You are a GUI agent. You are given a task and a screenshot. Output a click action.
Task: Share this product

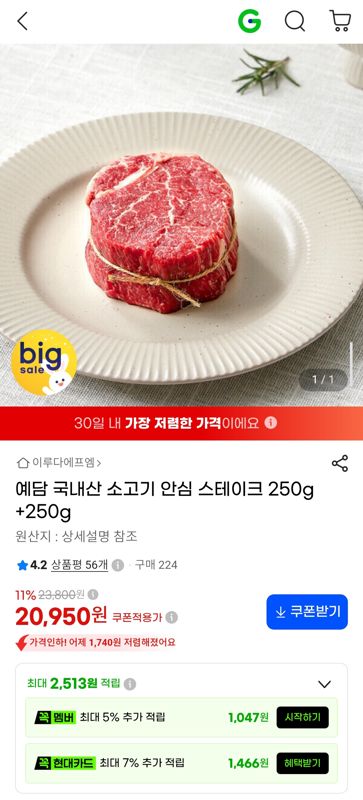click(340, 463)
